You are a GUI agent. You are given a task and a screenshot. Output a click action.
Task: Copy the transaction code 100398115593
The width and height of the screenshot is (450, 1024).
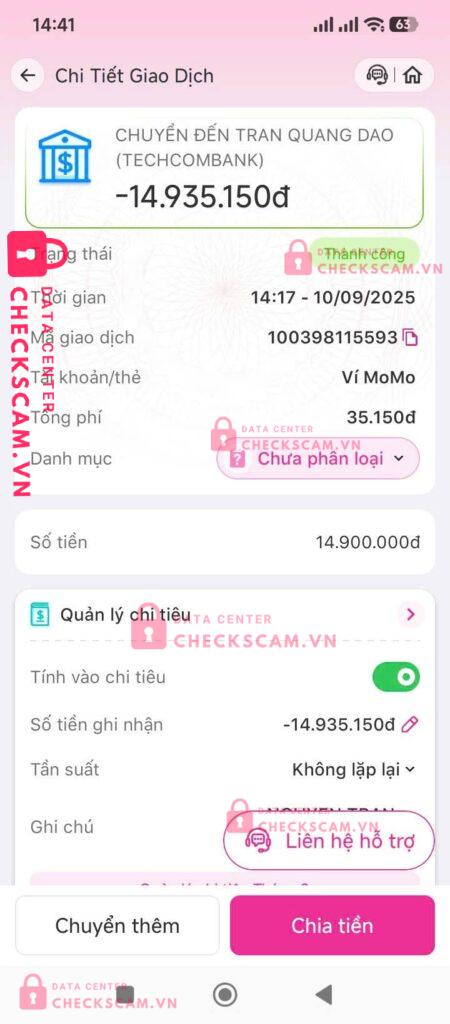tap(410, 338)
